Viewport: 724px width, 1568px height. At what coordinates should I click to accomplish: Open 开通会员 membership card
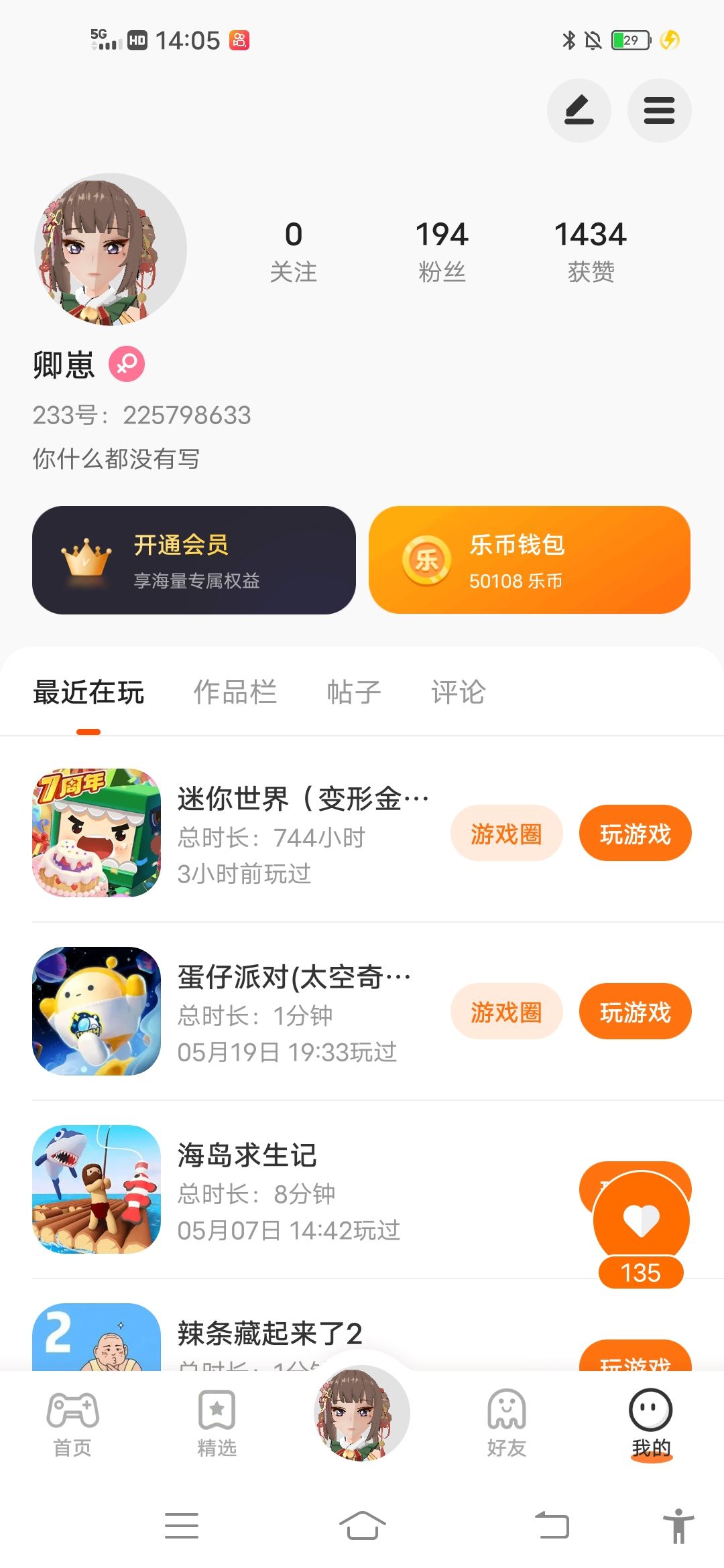point(194,560)
